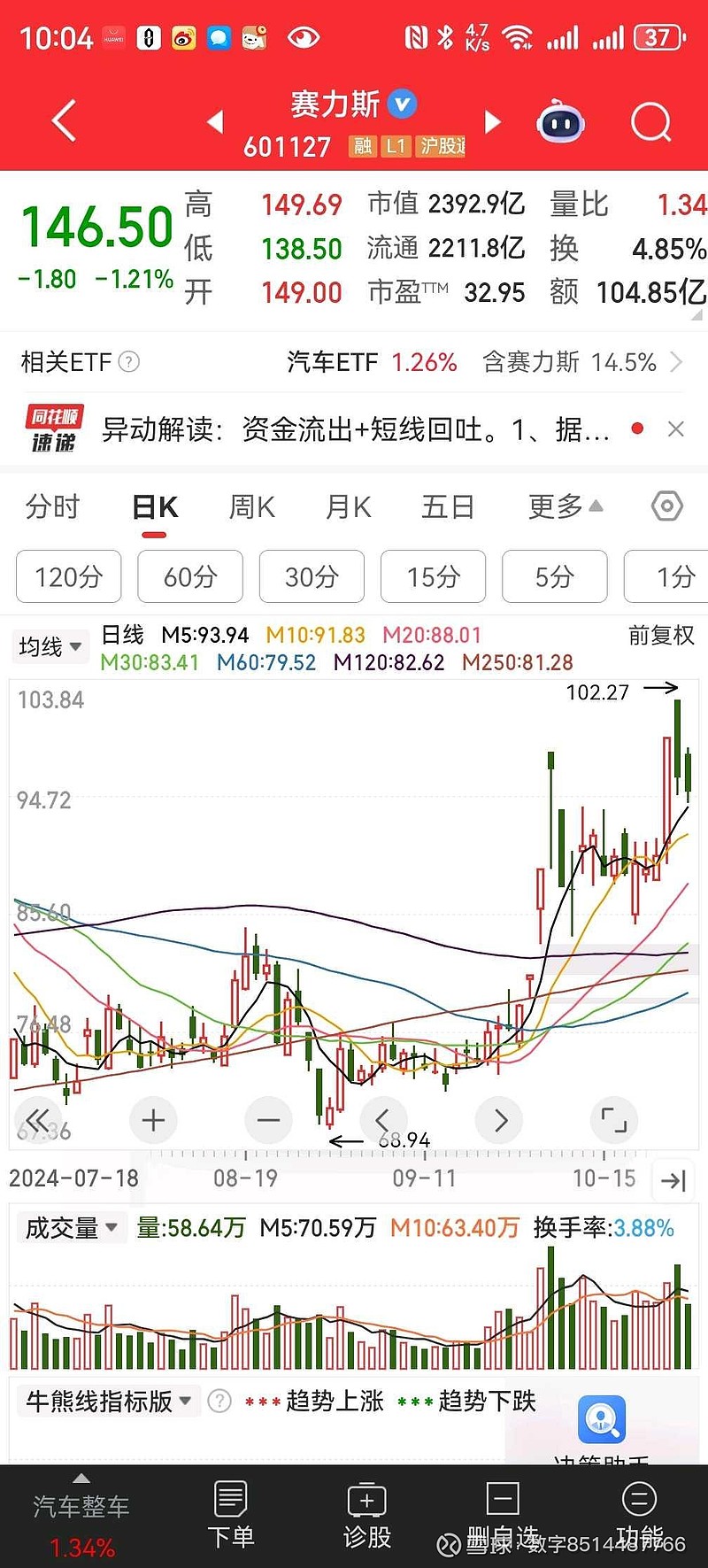The height and width of the screenshot is (1568, 708).
Task: Open the 汽车ETF related ETF row
Action: click(x=354, y=362)
